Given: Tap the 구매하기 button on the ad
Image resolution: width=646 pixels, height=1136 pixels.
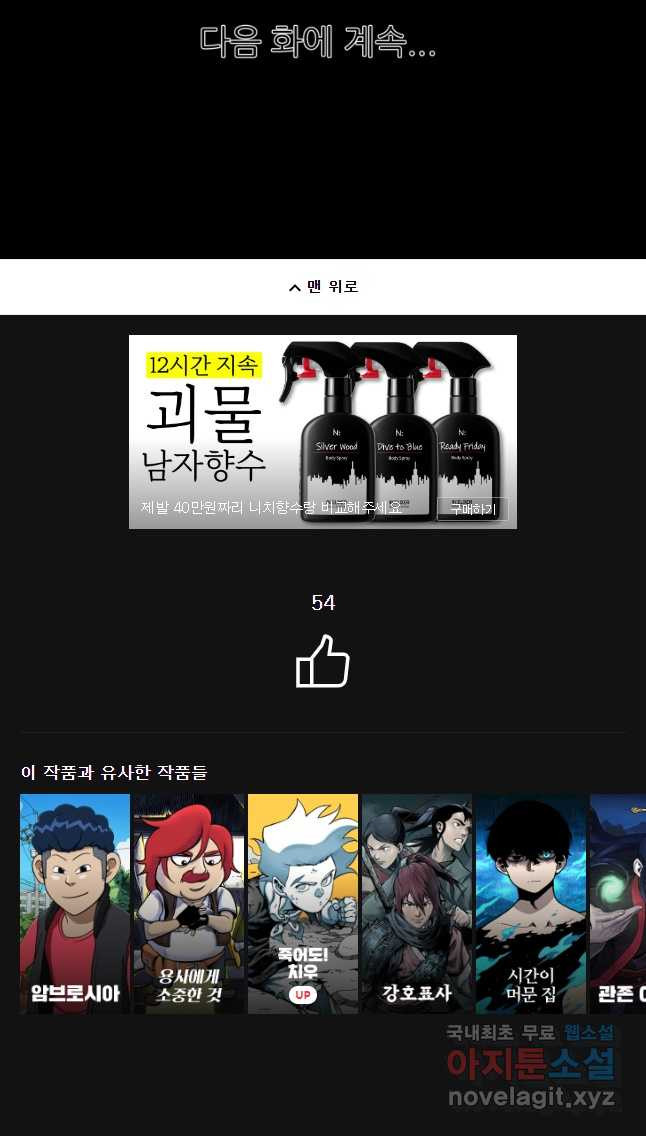Looking at the screenshot, I should click(472, 509).
